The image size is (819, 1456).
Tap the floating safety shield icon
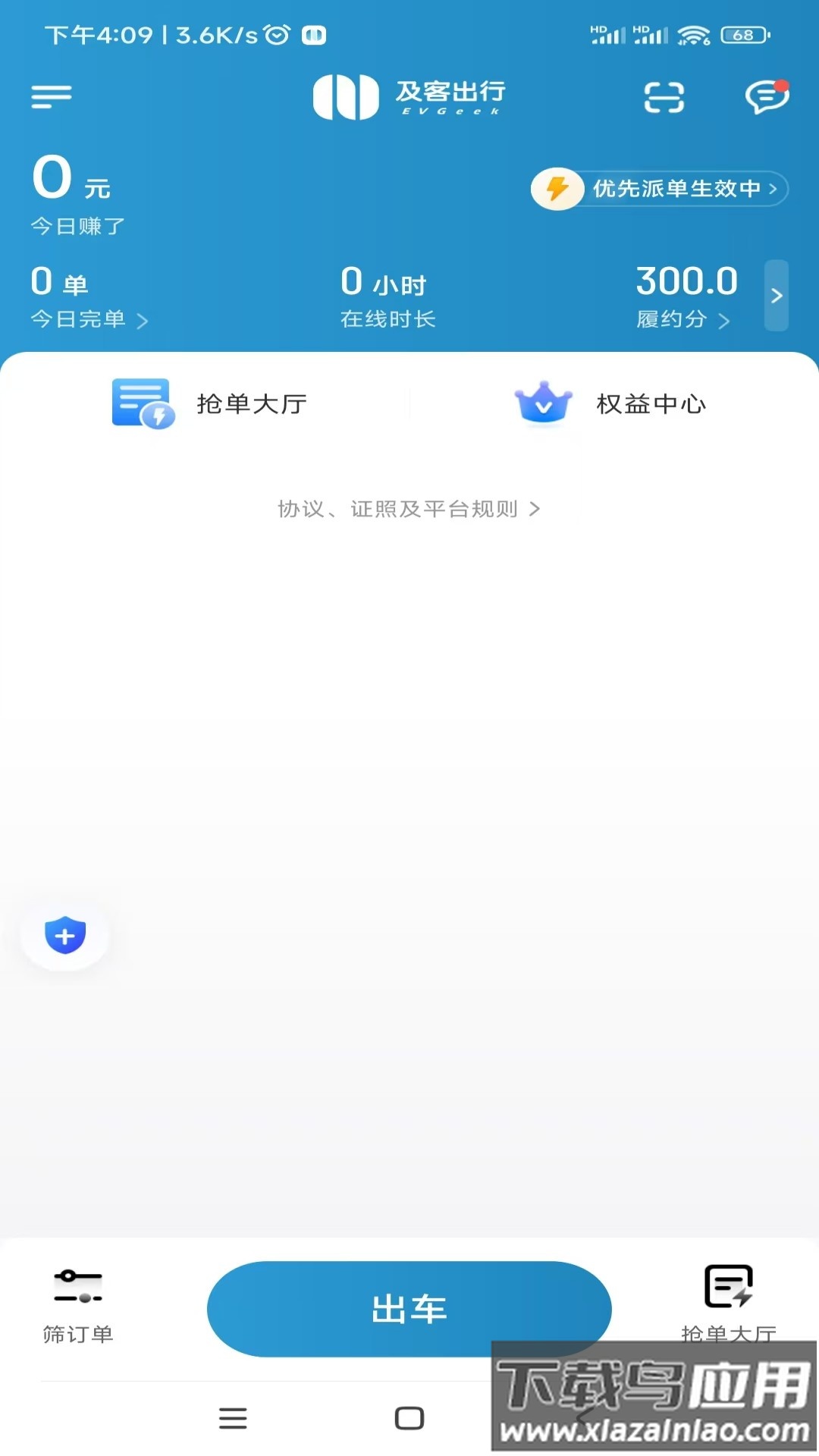click(x=64, y=935)
